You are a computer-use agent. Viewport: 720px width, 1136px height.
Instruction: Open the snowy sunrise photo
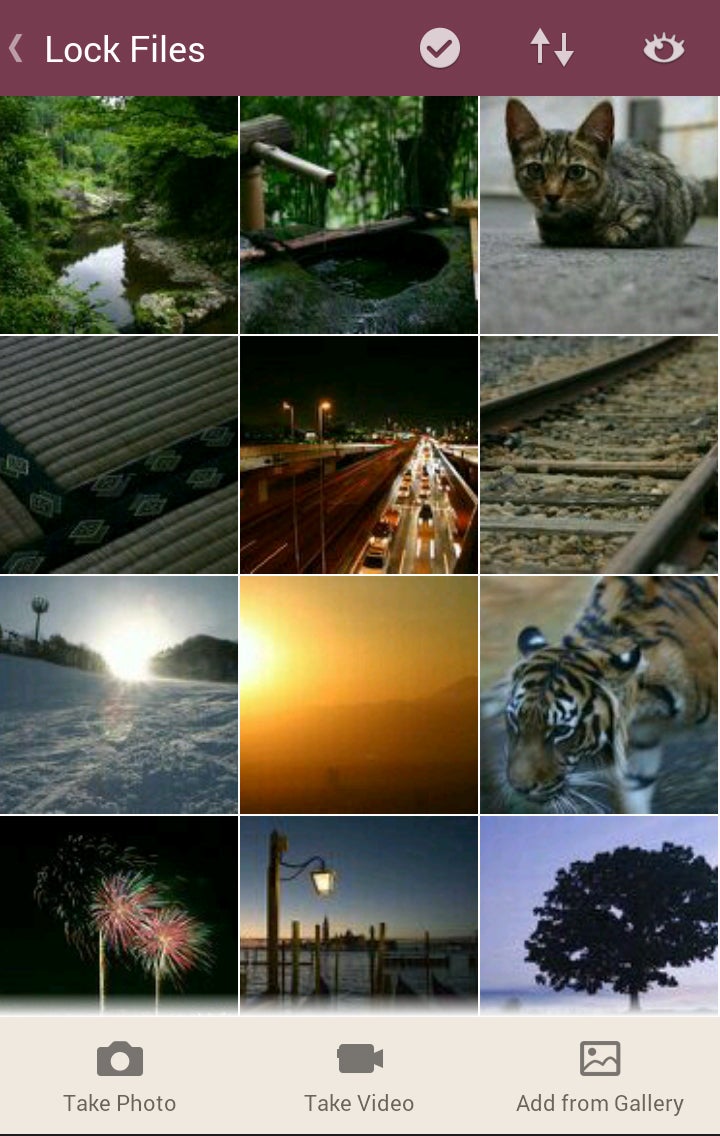(x=119, y=695)
